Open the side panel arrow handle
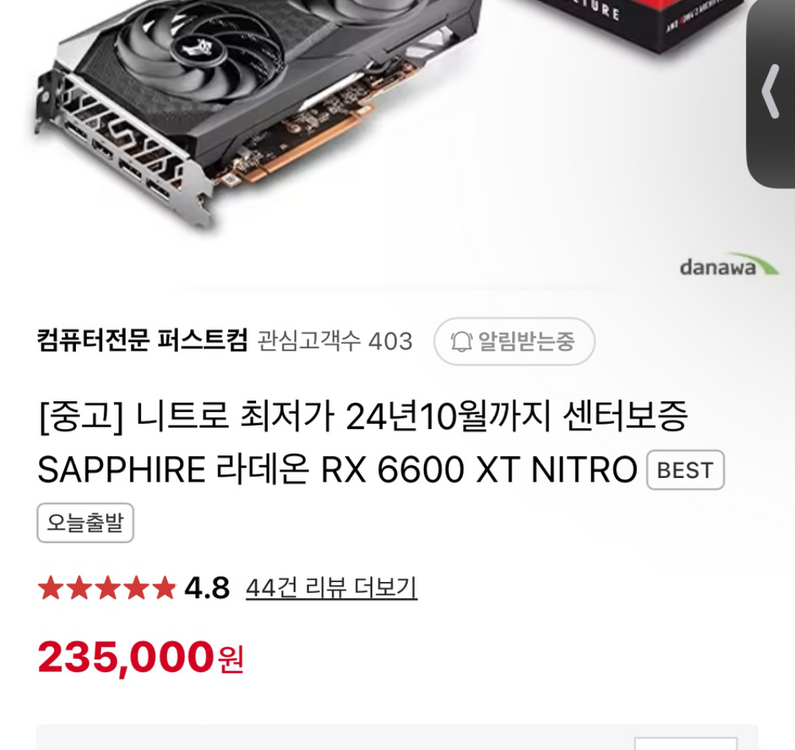795x750 pixels. [771, 93]
